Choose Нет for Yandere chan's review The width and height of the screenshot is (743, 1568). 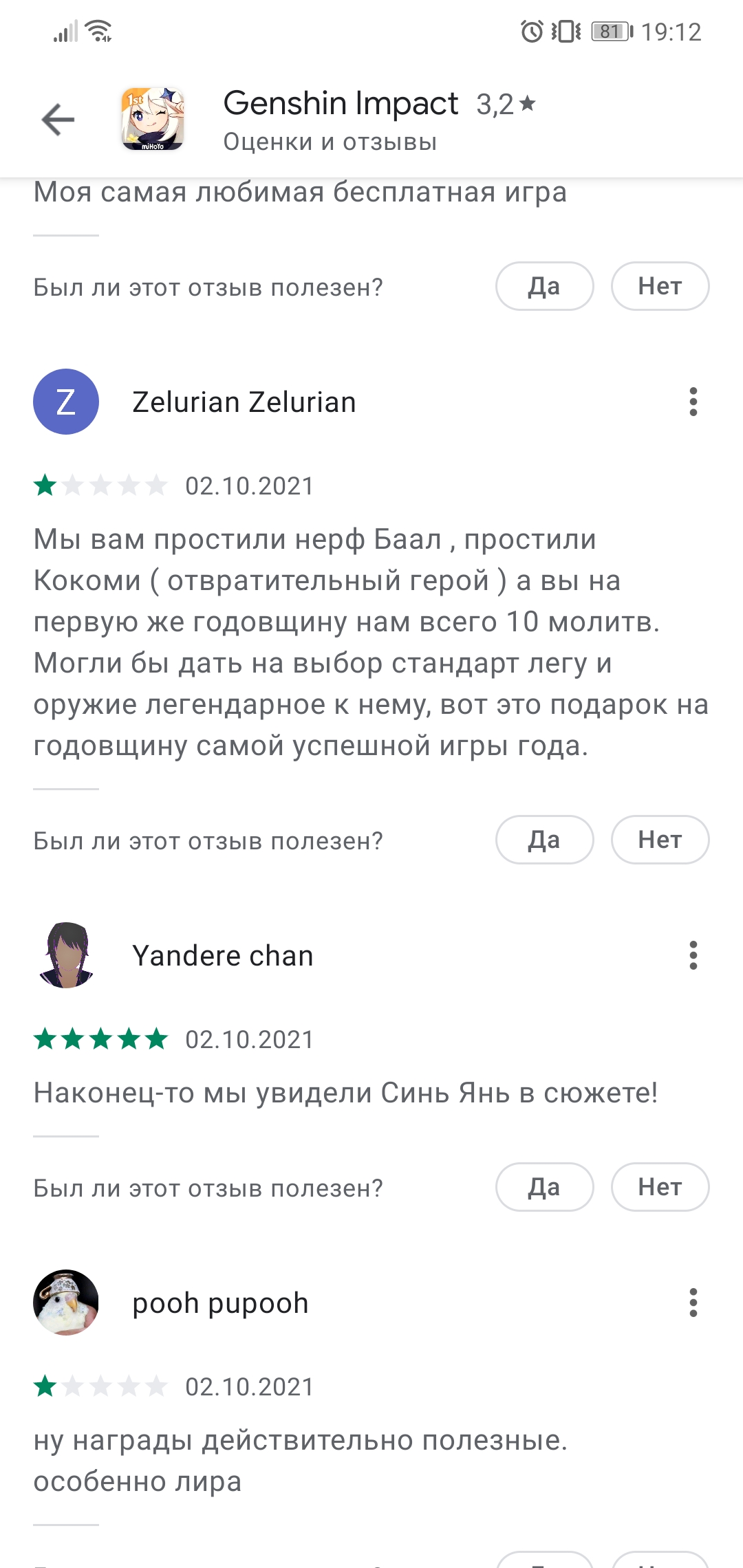pos(660,1187)
